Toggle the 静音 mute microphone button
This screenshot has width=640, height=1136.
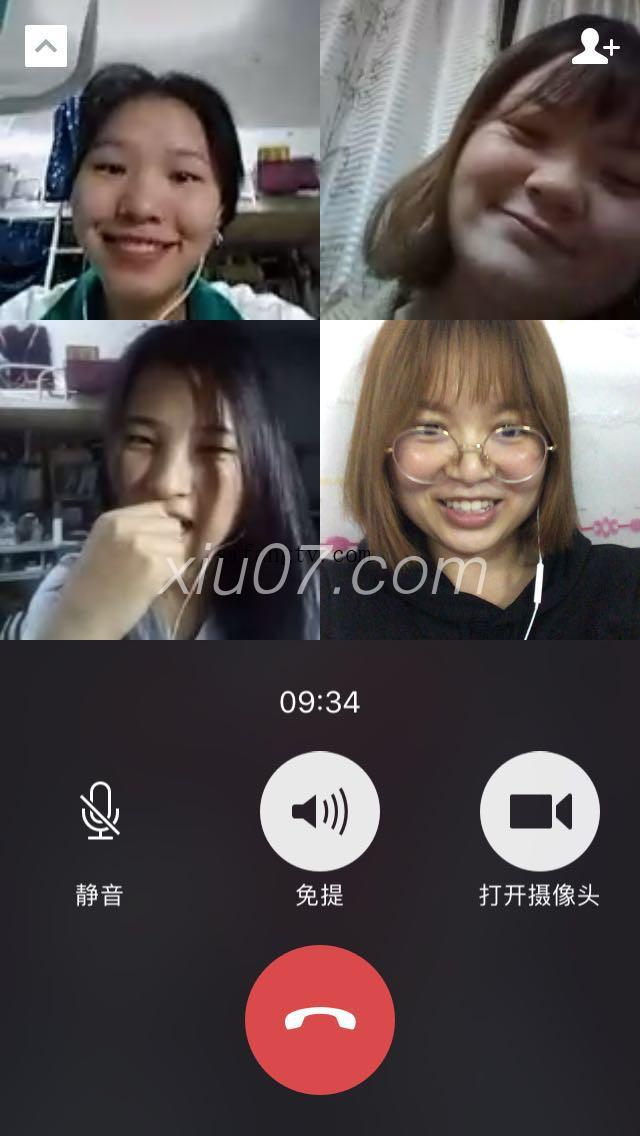[100, 811]
